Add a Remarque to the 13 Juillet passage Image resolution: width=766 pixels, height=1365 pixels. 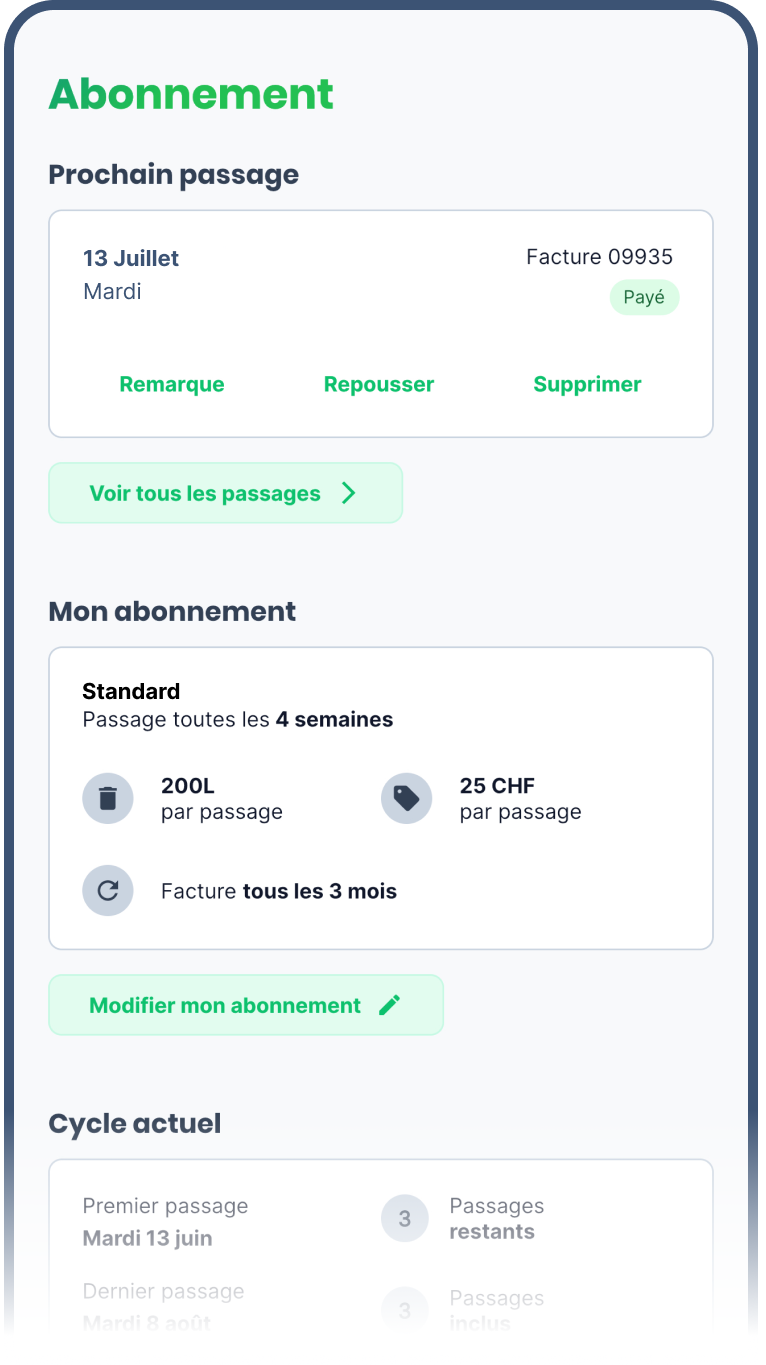coord(172,385)
